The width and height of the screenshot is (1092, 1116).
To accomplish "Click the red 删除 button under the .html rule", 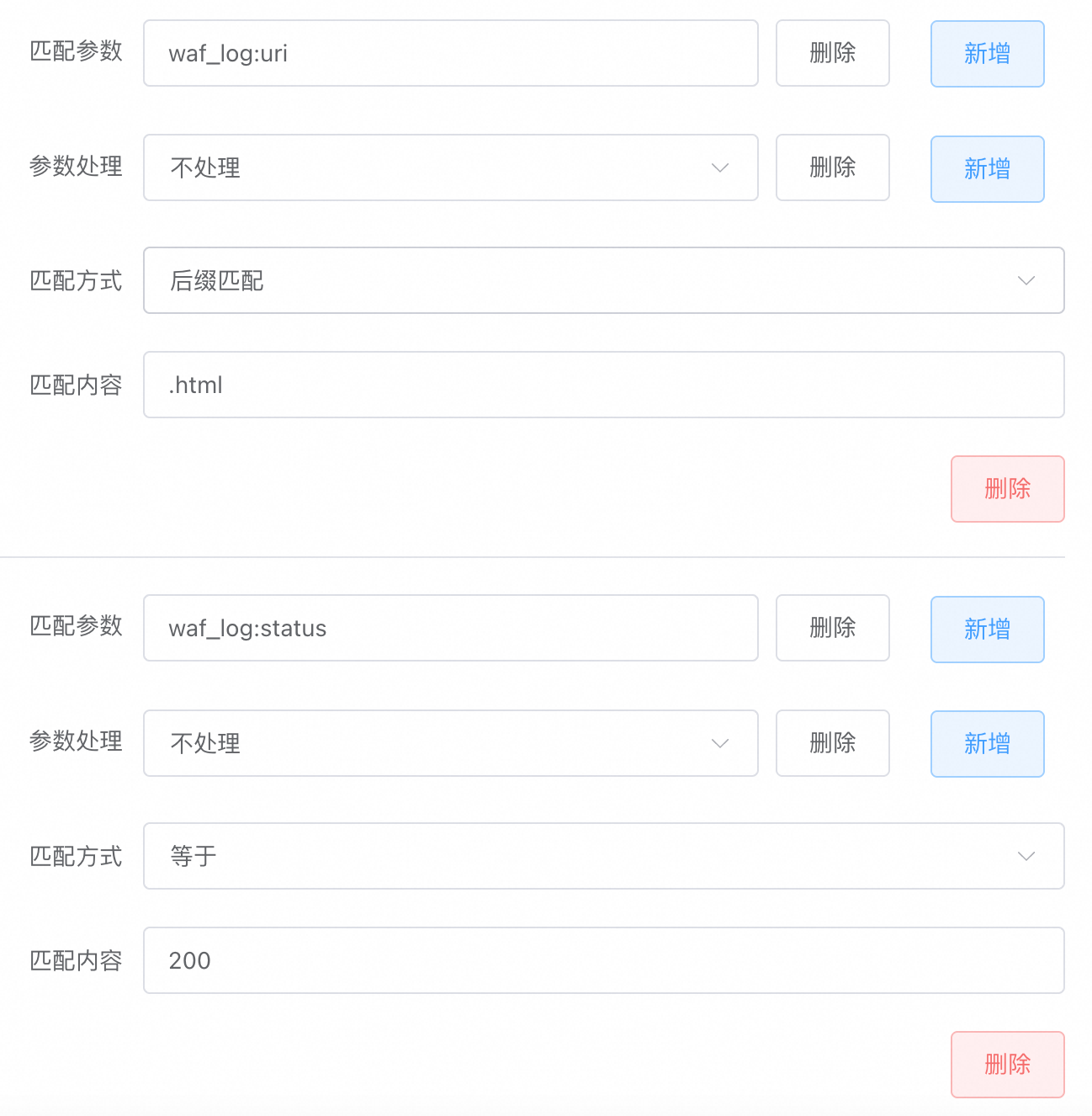I will (1007, 488).
